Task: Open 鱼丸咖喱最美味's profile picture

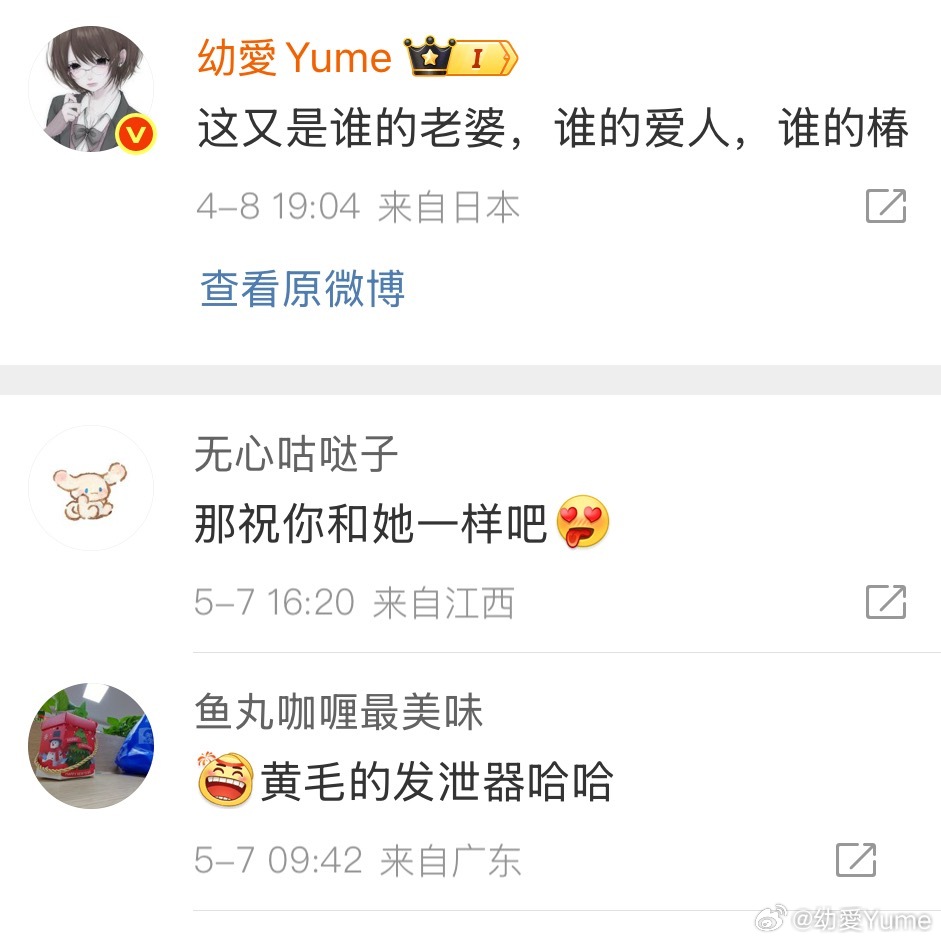Action: [x=91, y=746]
